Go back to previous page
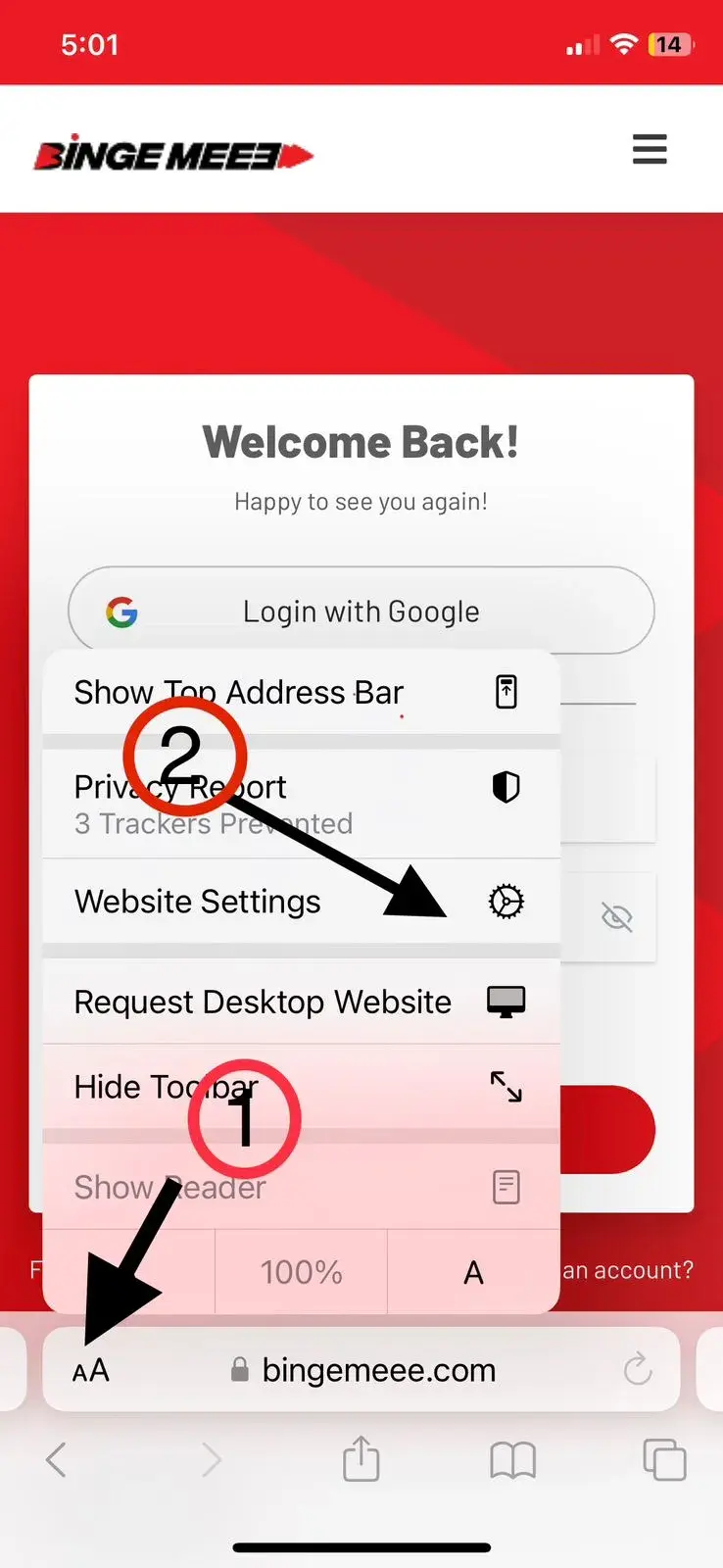Viewport: 723px width, 1568px height. tap(57, 1460)
